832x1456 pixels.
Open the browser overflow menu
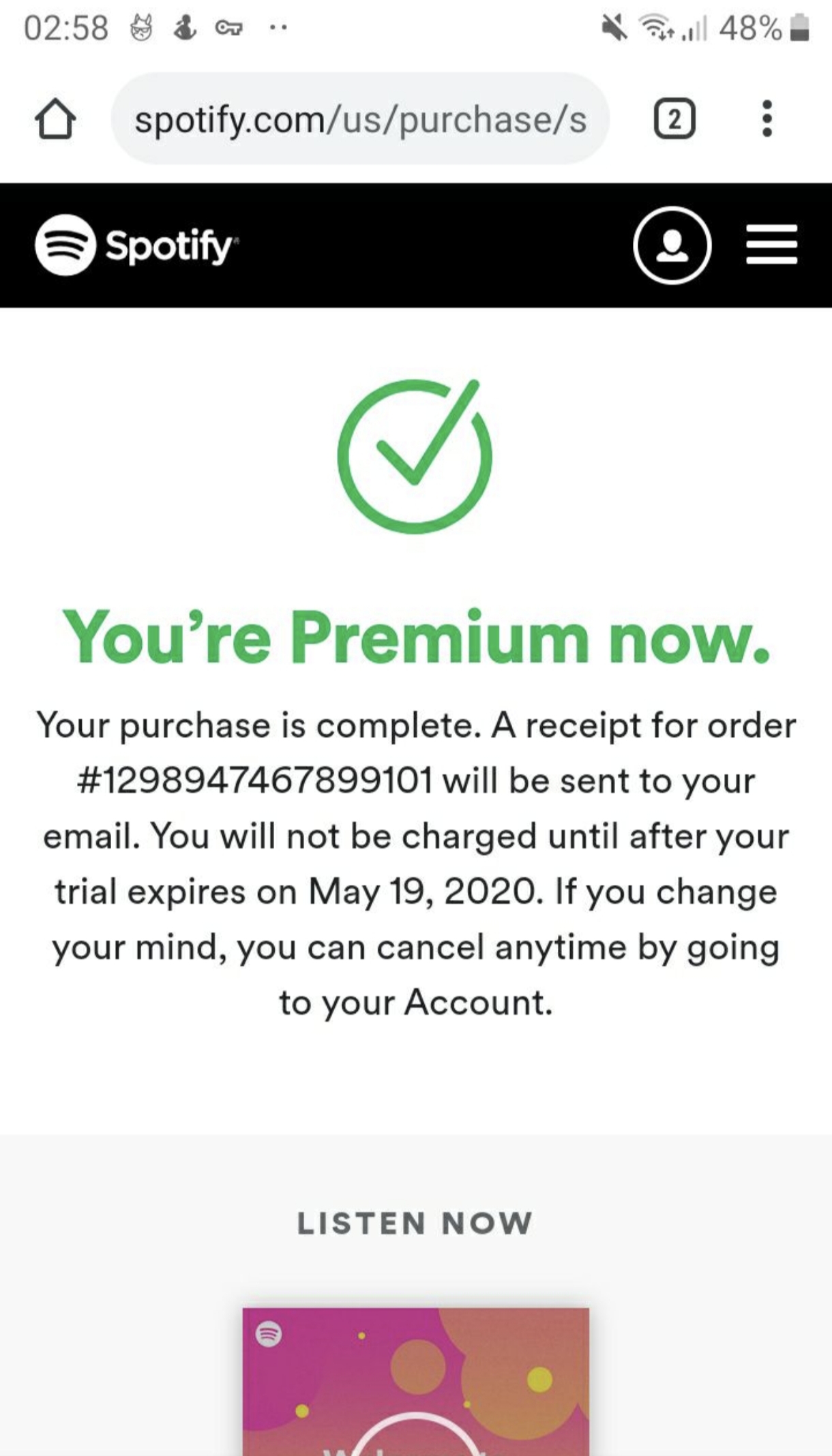point(767,119)
